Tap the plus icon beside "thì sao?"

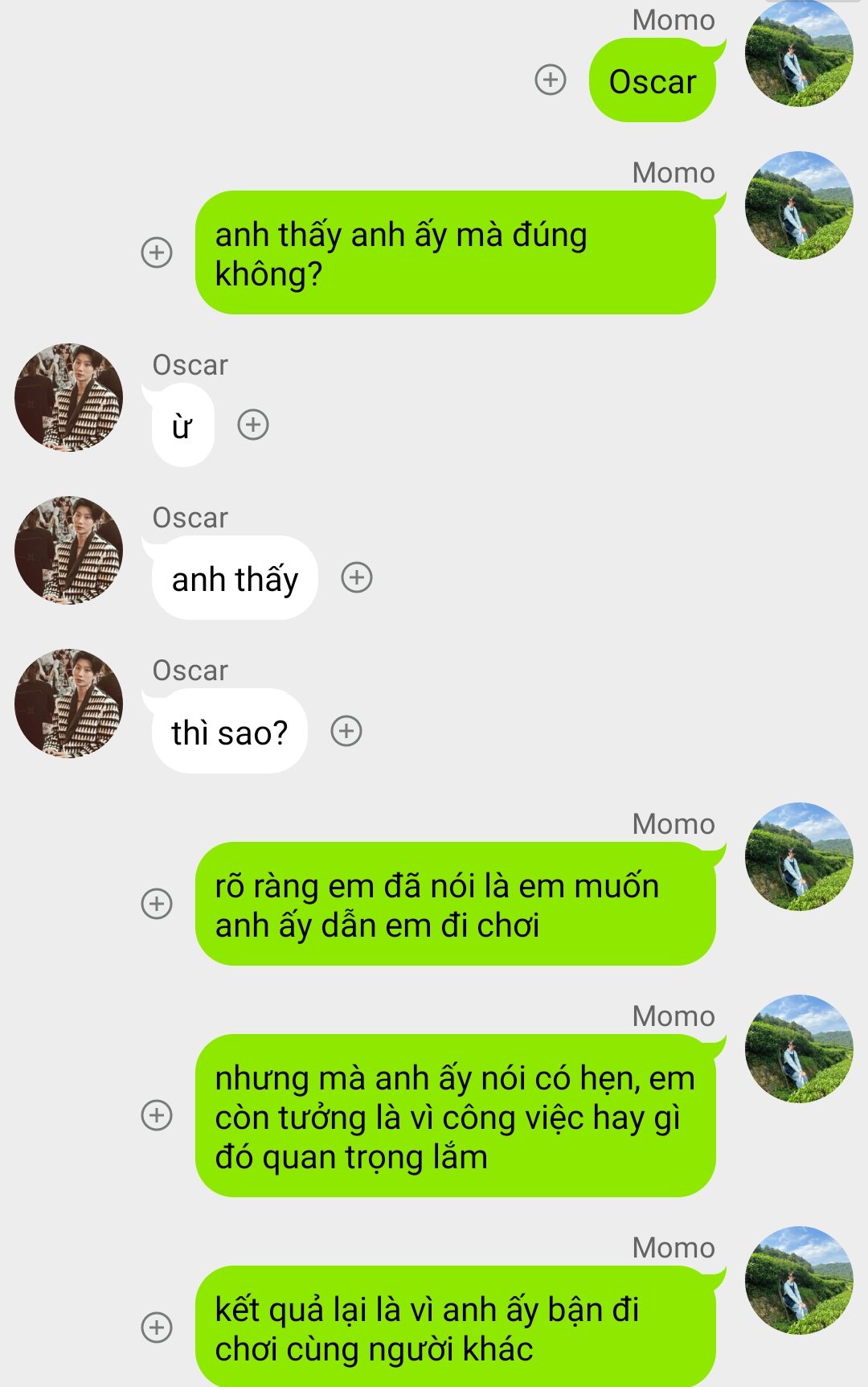click(x=346, y=731)
